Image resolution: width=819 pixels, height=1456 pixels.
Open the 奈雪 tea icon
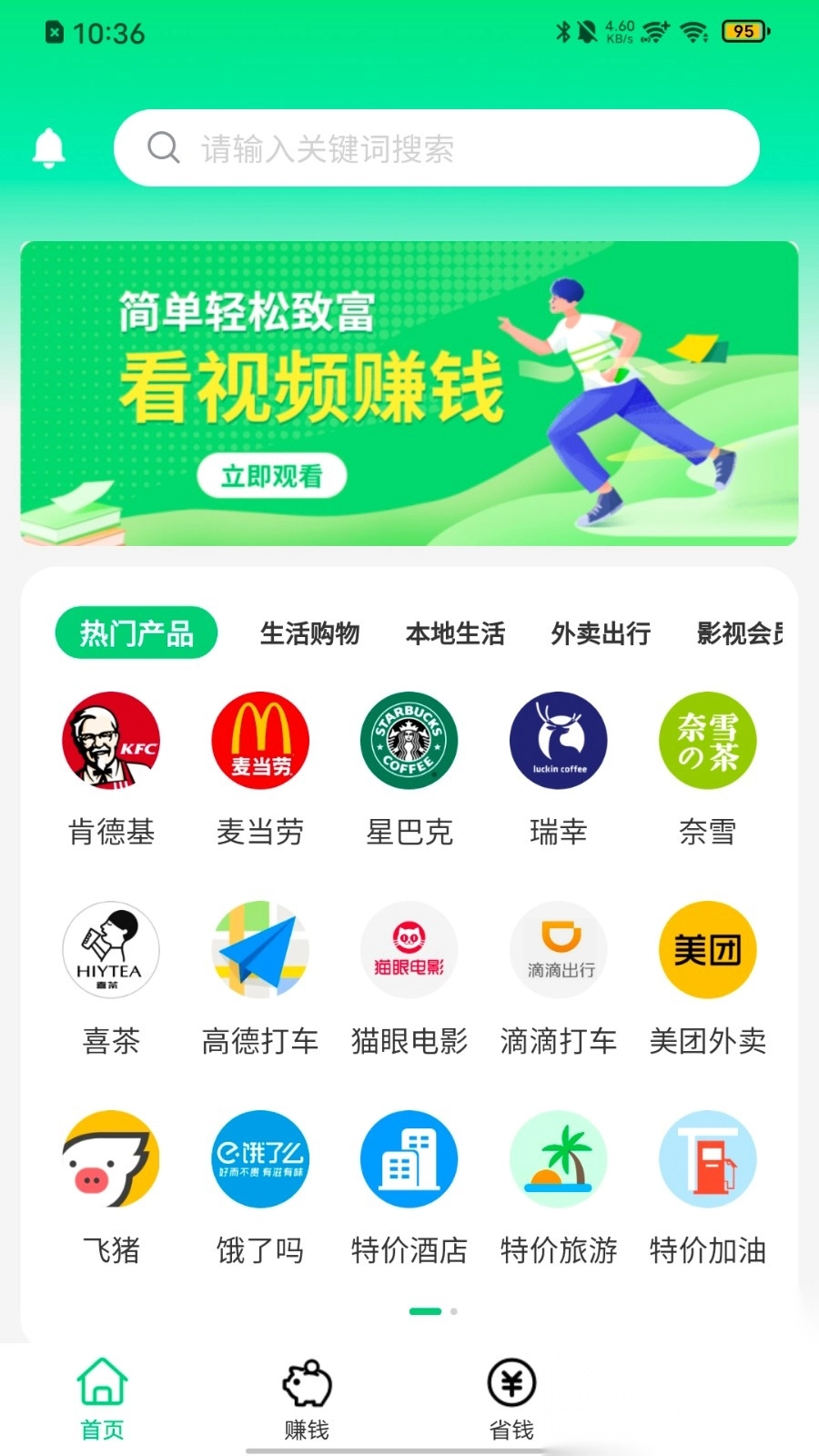[x=707, y=740]
